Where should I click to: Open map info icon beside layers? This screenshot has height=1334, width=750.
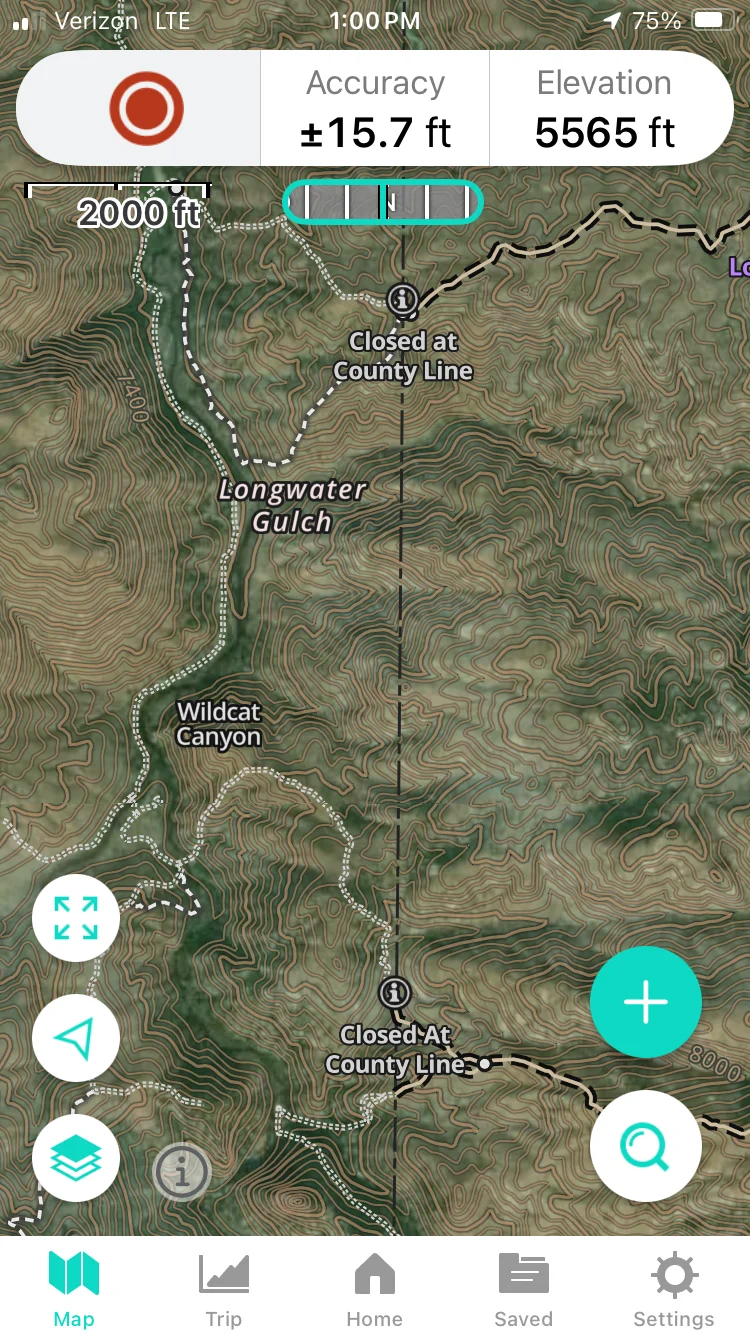182,1172
